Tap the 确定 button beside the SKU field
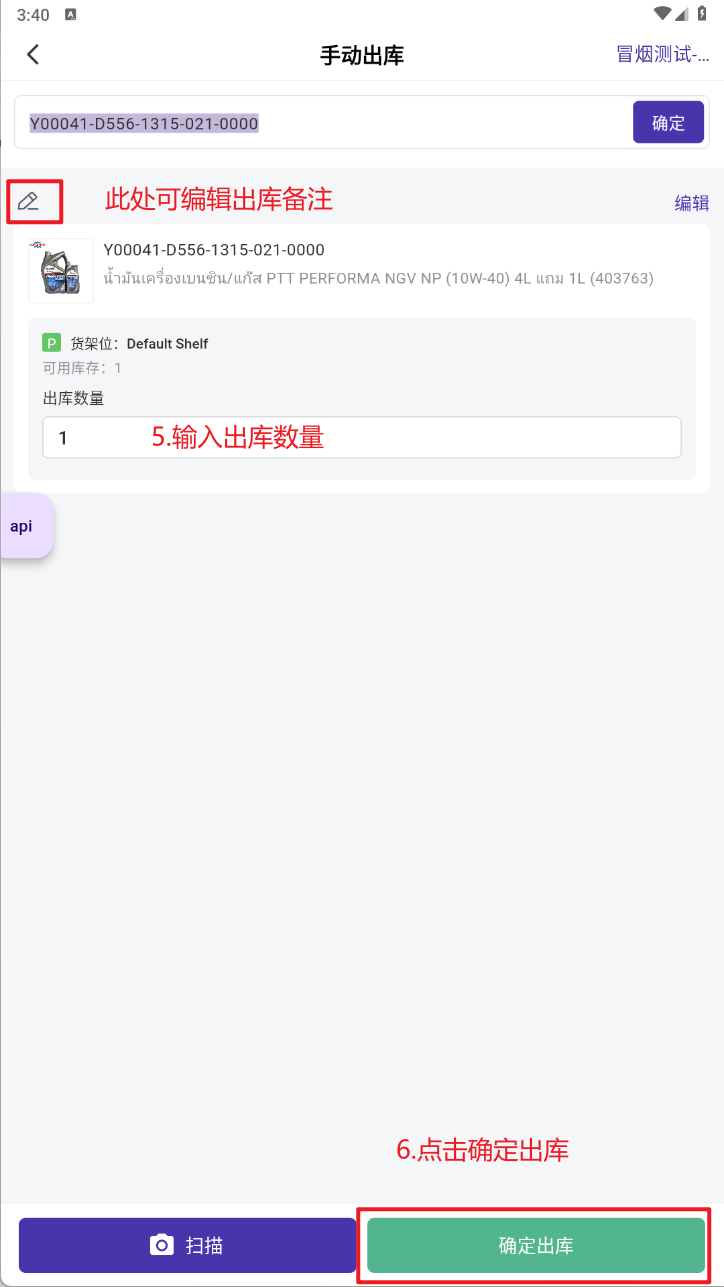 tap(668, 123)
